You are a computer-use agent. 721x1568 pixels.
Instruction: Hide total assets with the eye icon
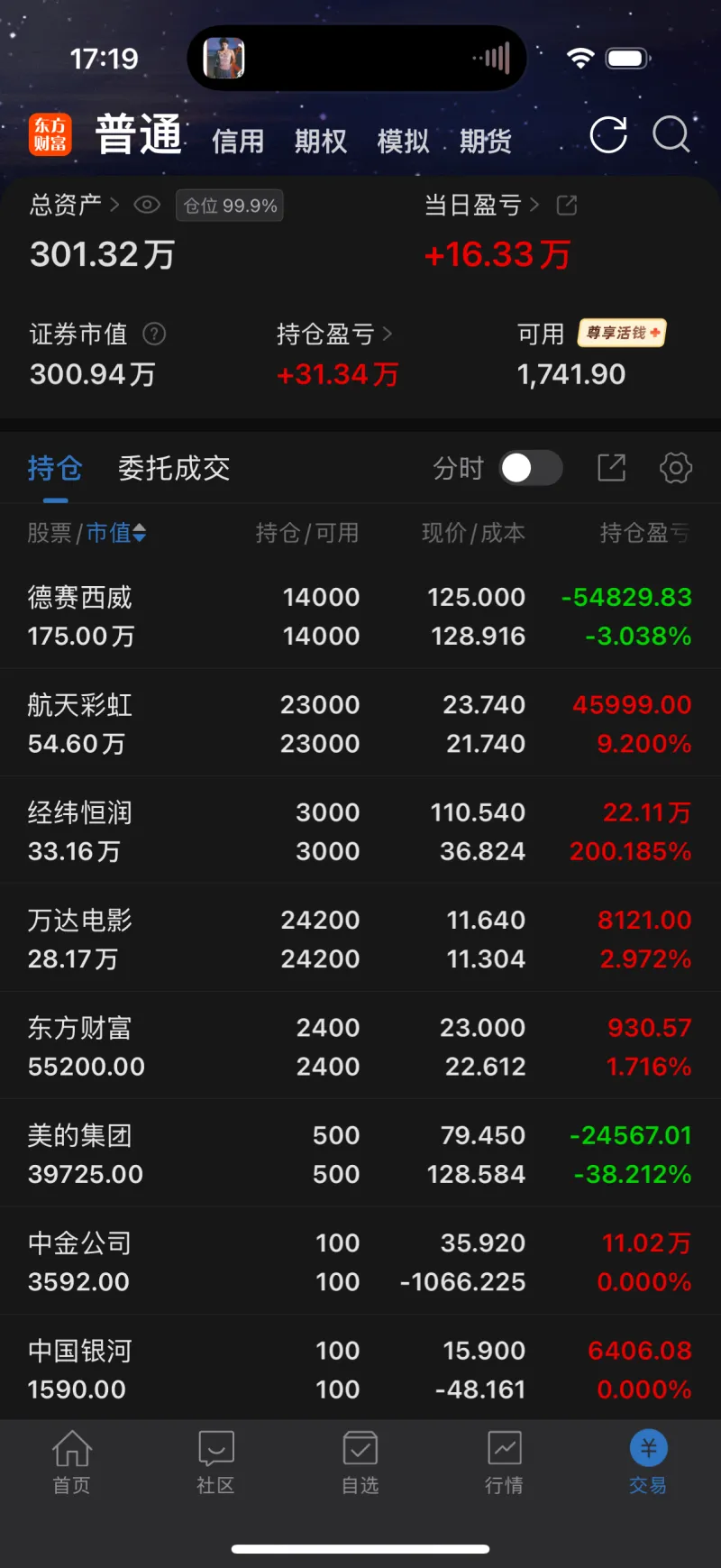[147, 206]
